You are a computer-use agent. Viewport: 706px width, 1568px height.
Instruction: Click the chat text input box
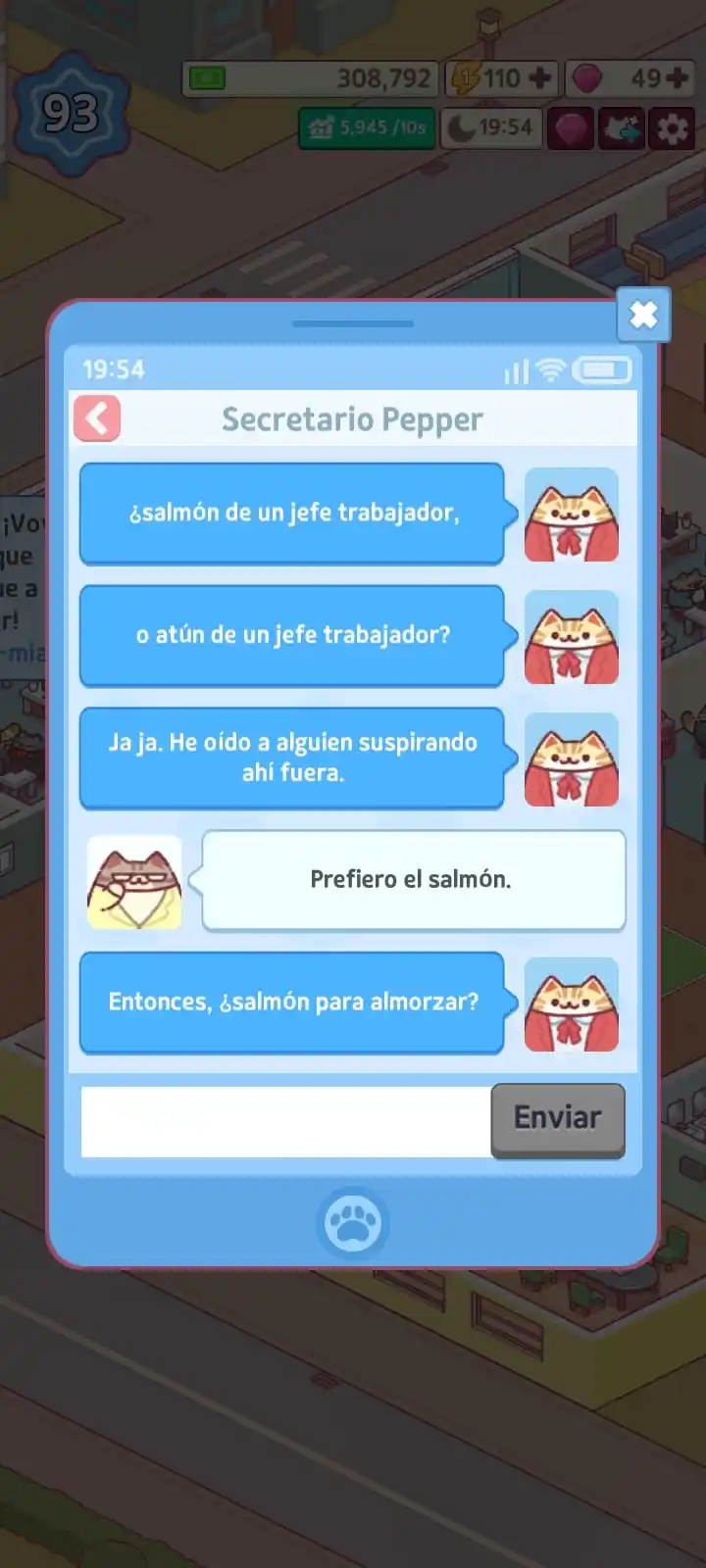tap(284, 1120)
